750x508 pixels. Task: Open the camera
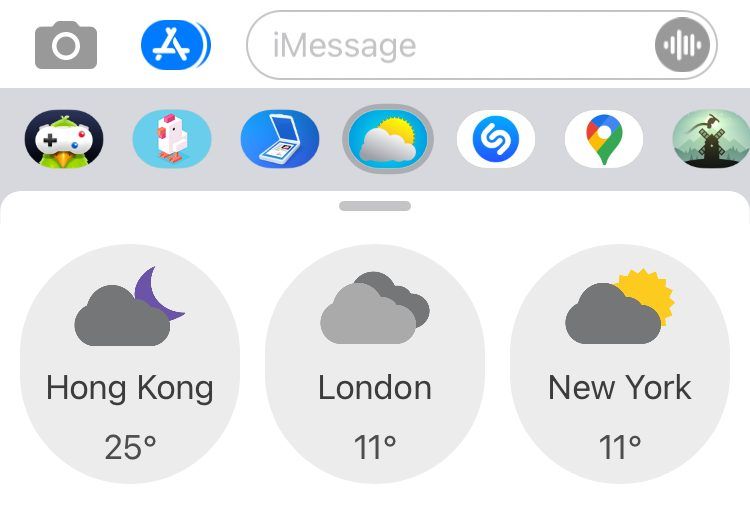click(x=66, y=46)
